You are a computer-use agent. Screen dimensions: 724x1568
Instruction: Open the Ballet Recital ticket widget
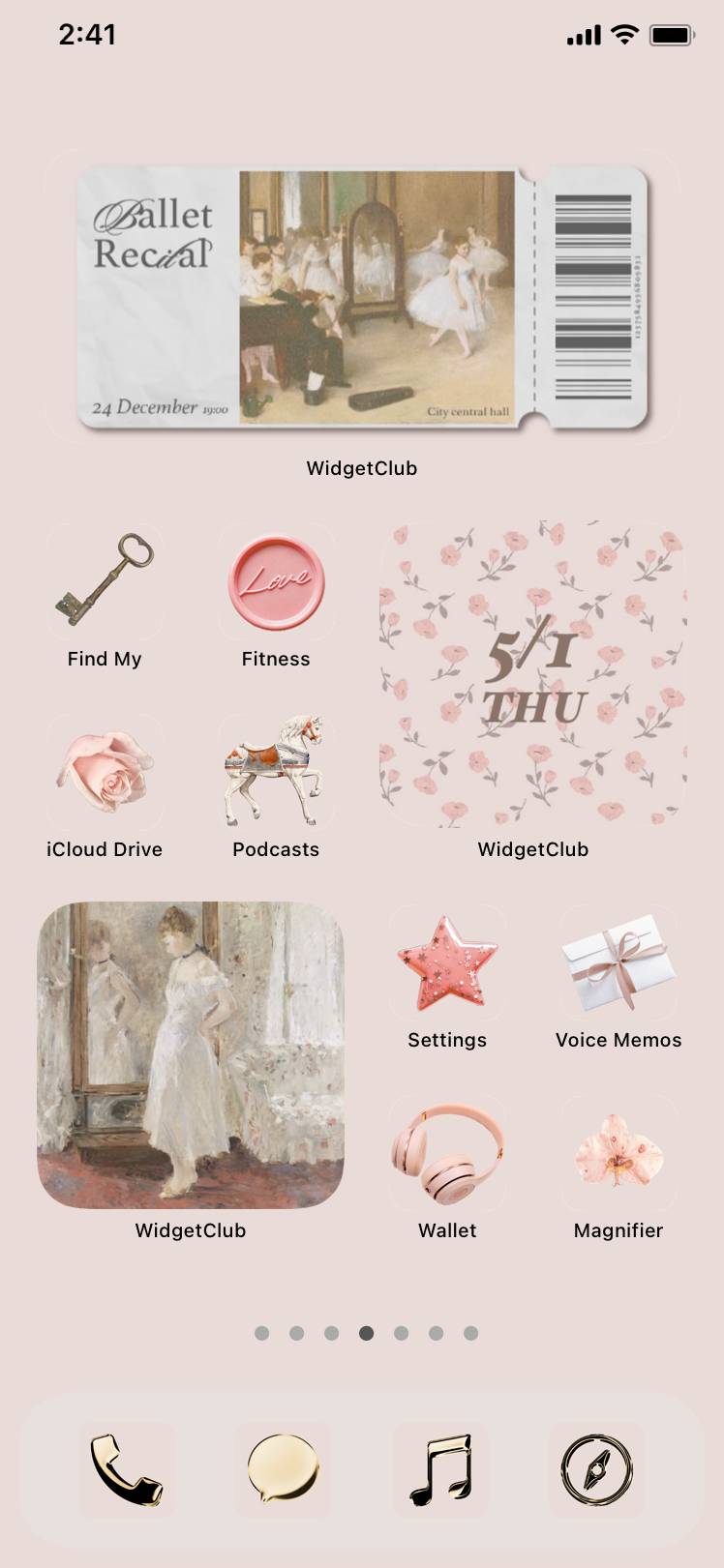[362, 296]
